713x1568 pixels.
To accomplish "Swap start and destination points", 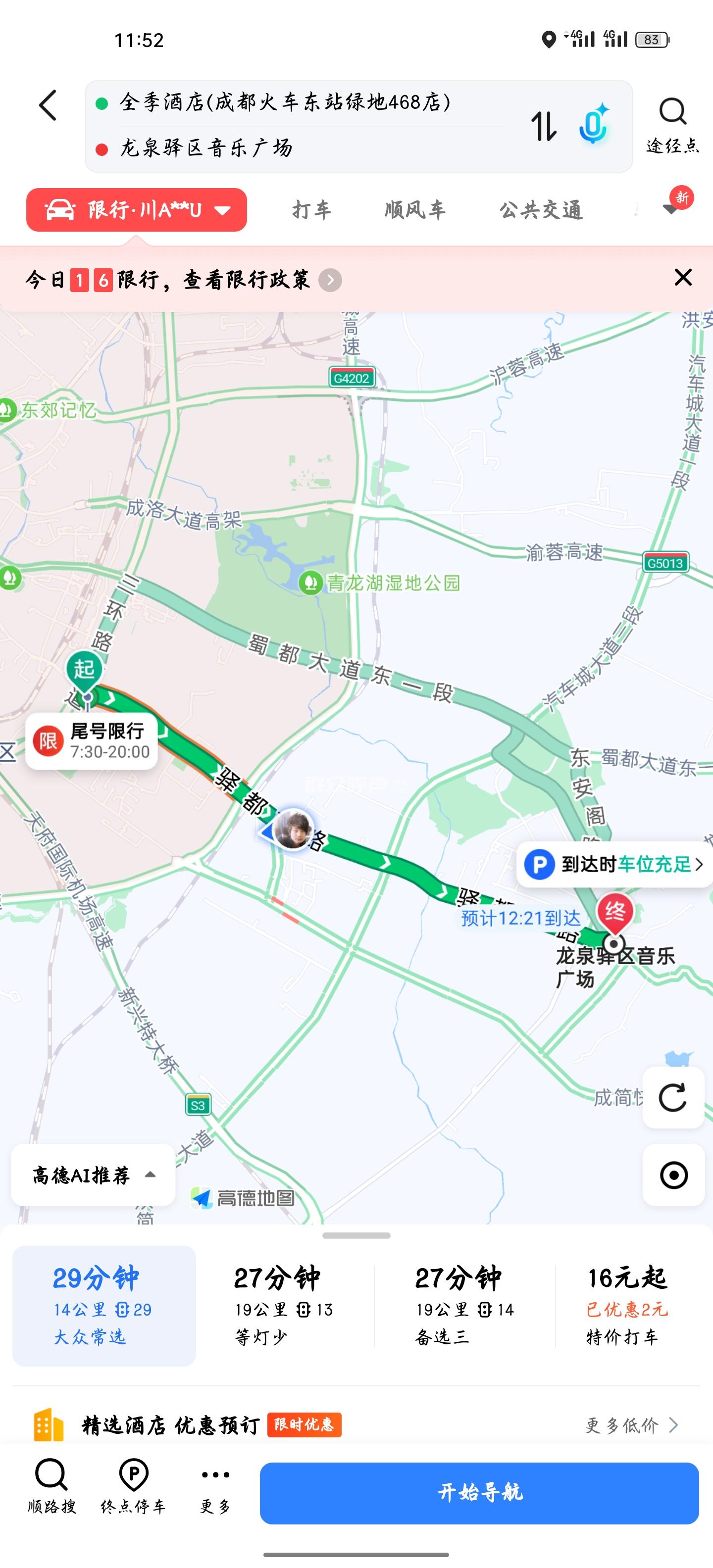I will click(543, 126).
